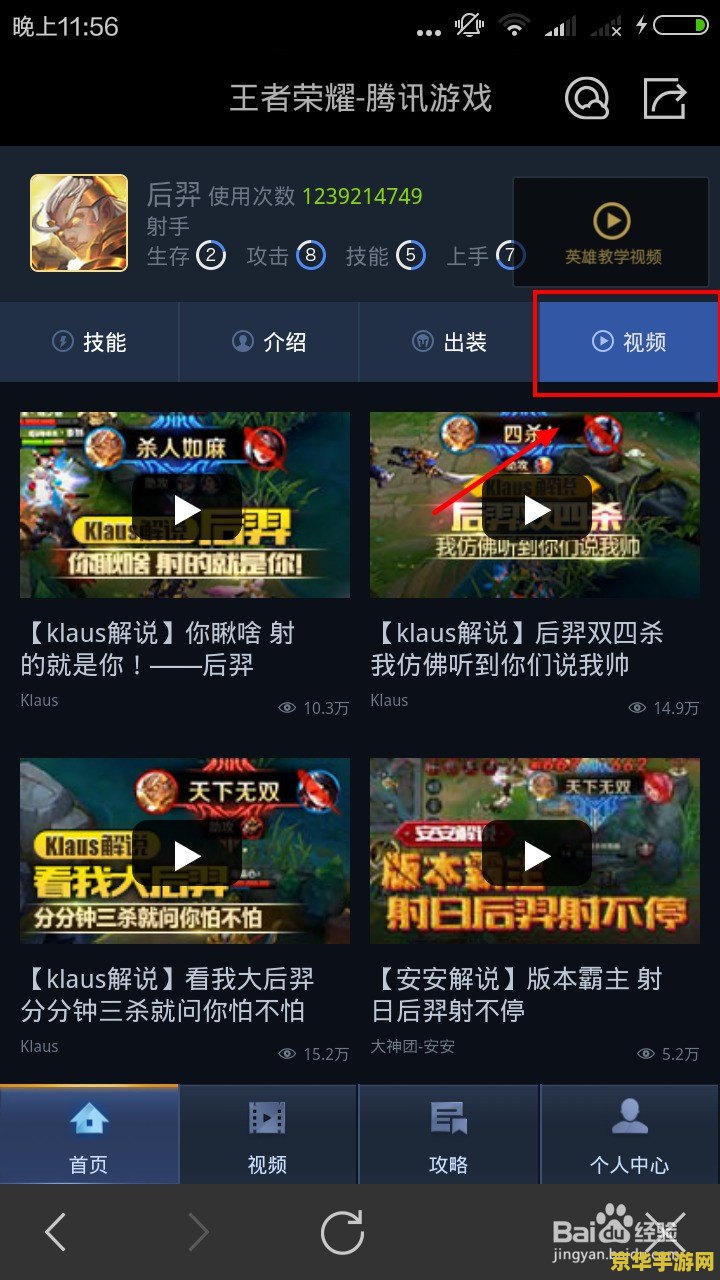720x1280 pixels.
Task: Tap the chat bubble icon in the title bar
Action: point(587,99)
